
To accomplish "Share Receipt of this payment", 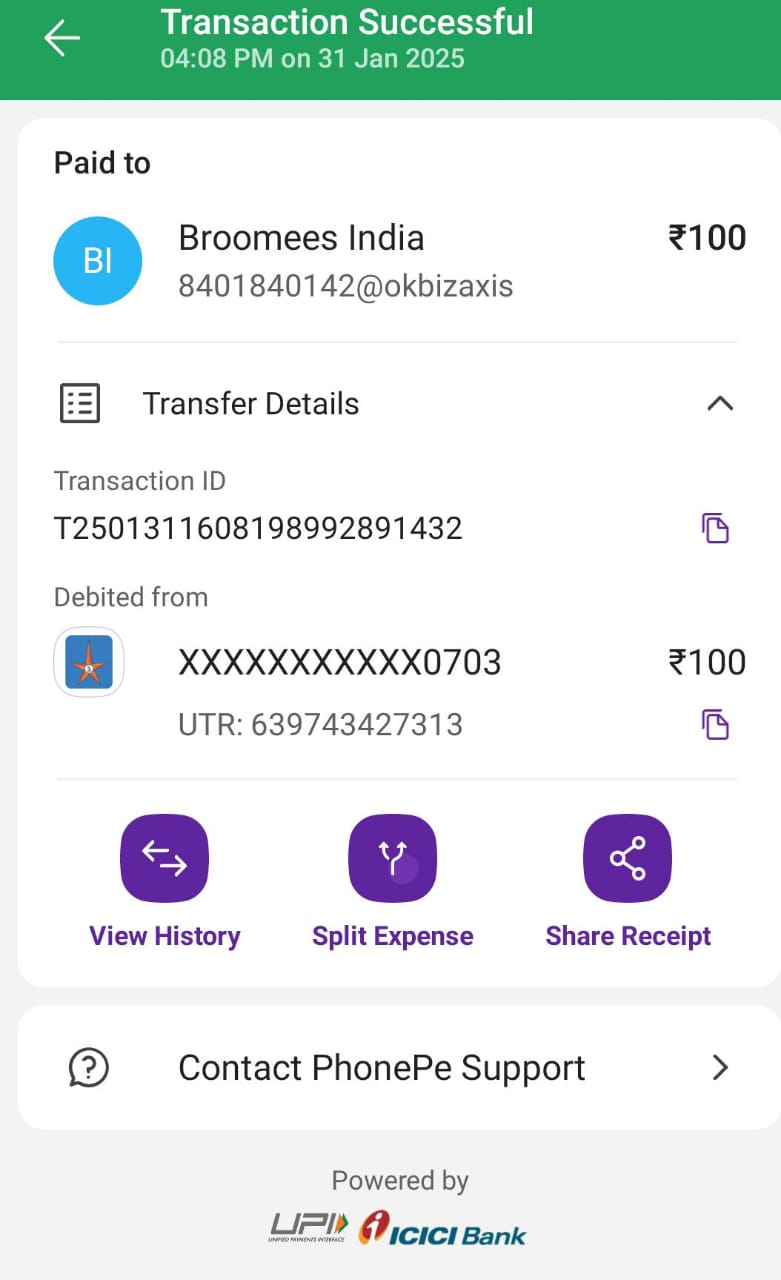I will click(628, 882).
